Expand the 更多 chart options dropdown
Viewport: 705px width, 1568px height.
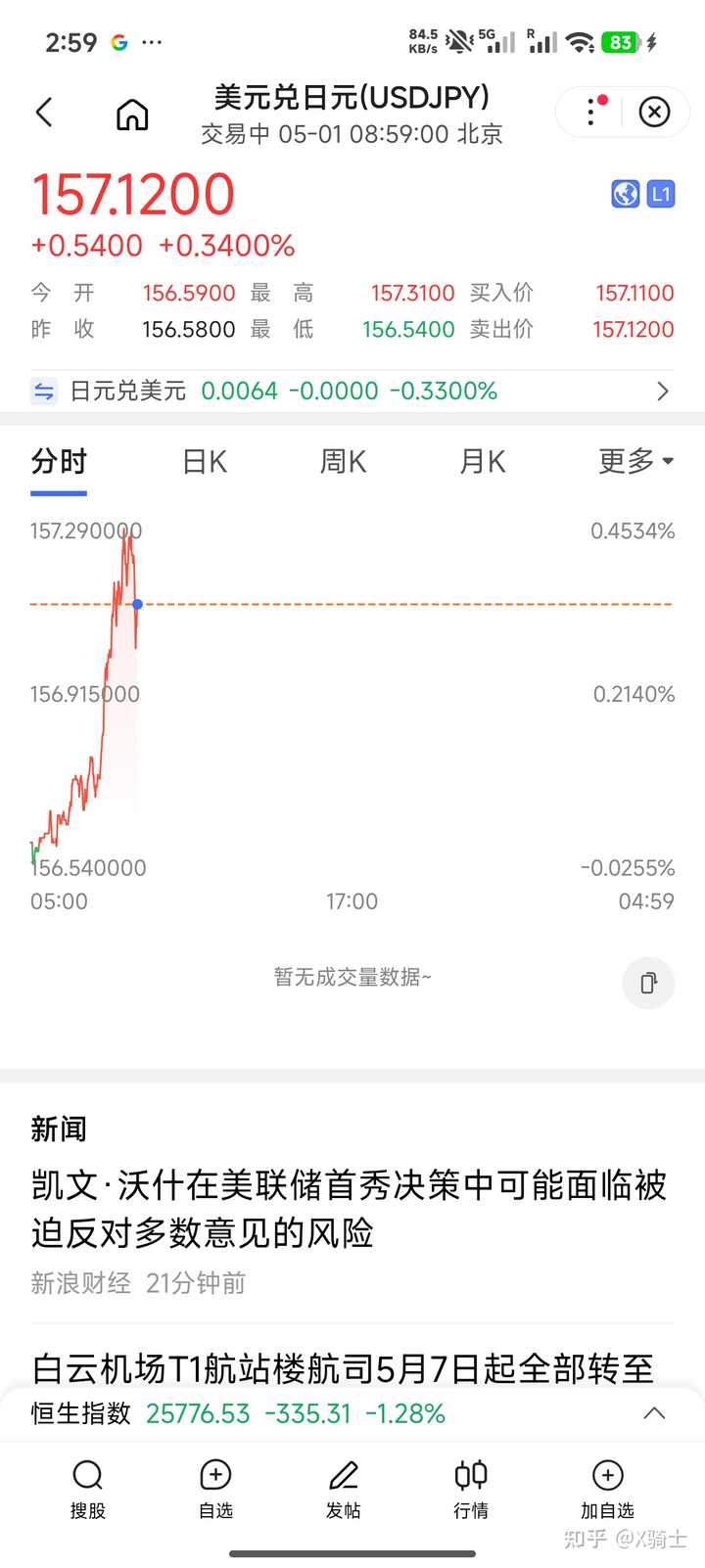coord(636,461)
